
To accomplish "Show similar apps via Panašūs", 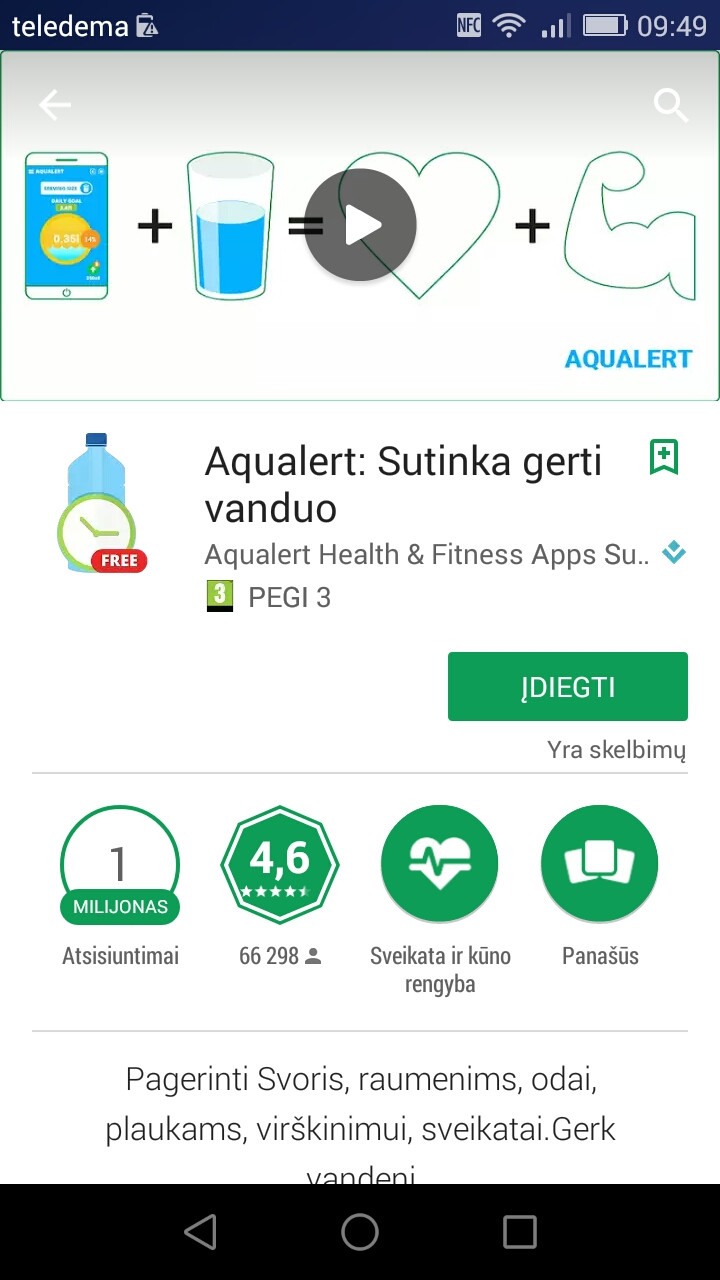I will pyautogui.click(x=600, y=864).
